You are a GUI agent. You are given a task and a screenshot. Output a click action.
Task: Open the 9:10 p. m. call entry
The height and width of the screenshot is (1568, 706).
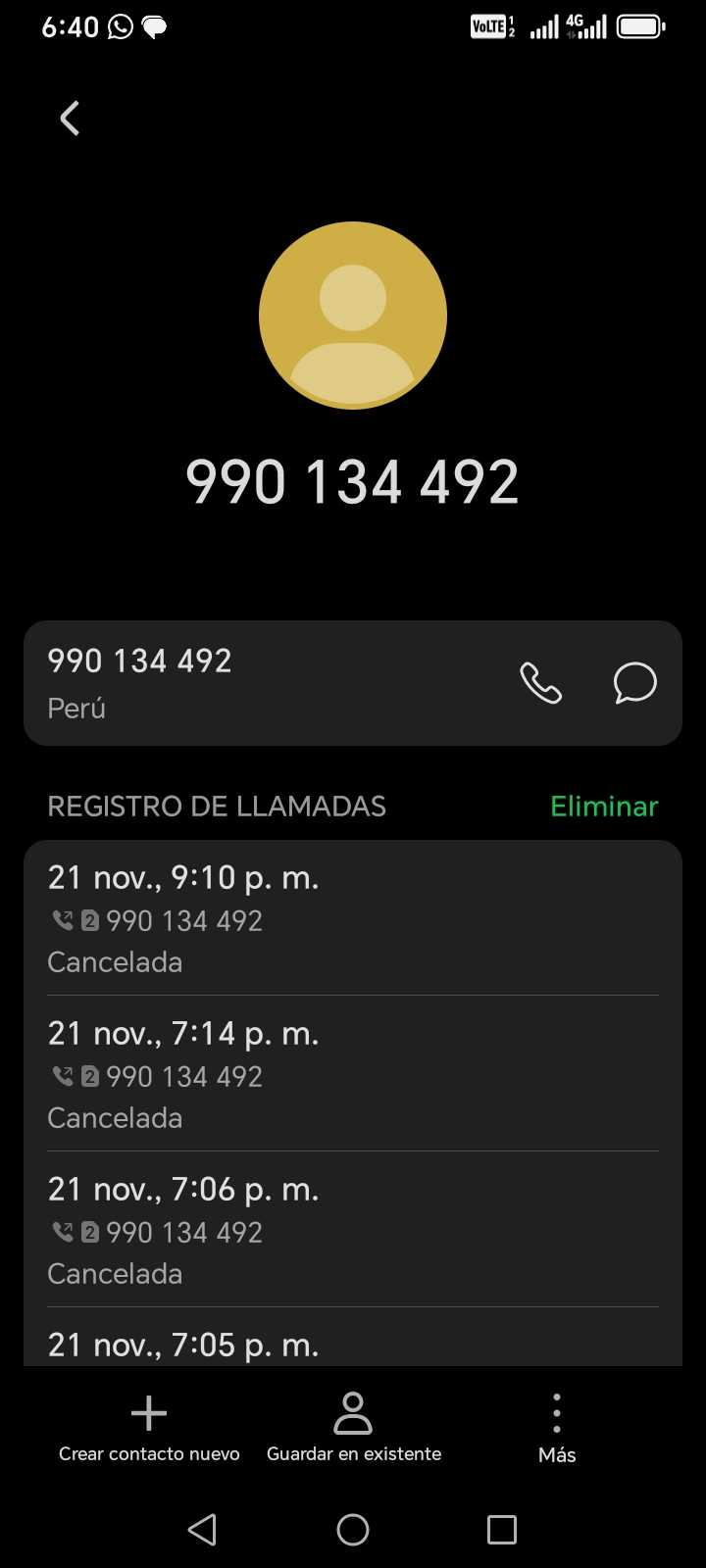pyautogui.click(x=353, y=918)
